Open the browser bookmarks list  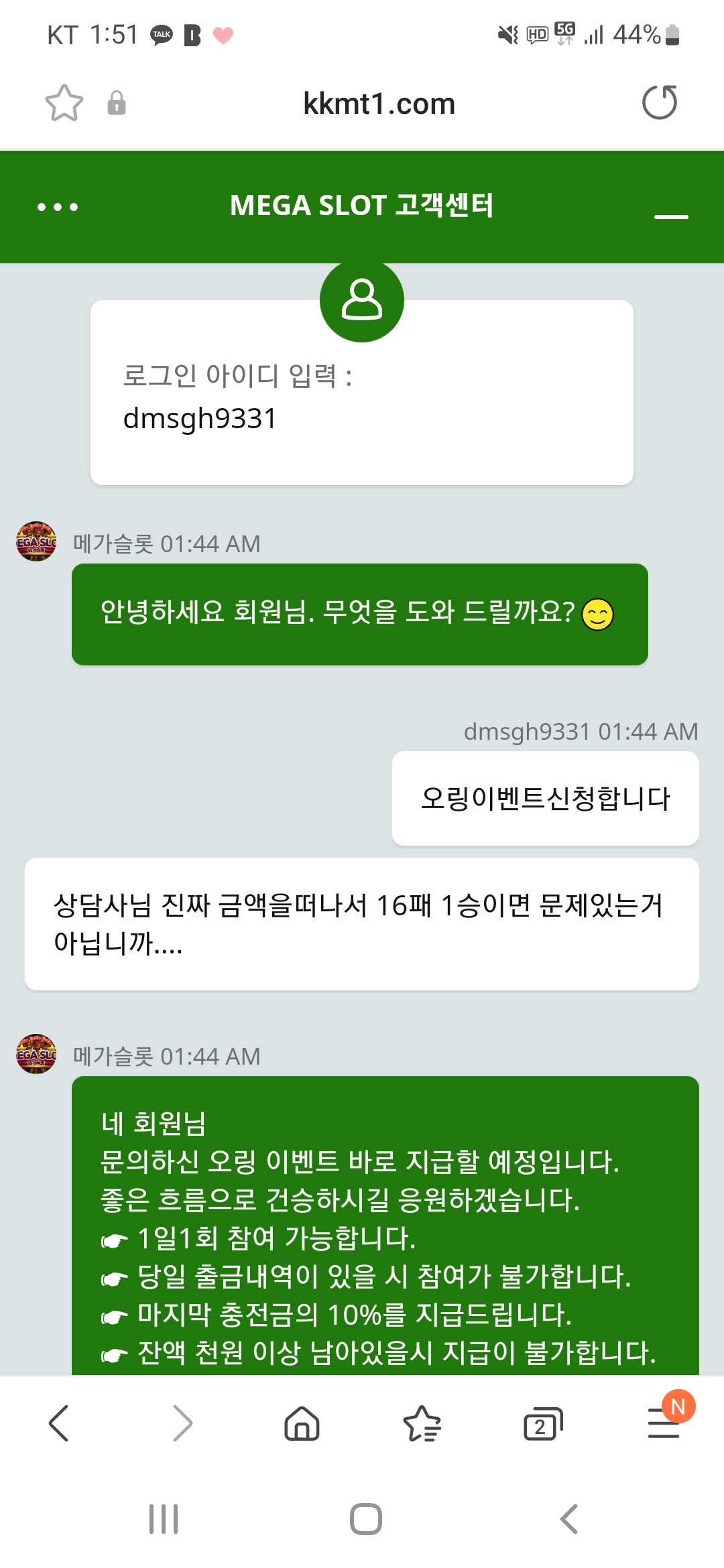pyautogui.click(x=422, y=1423)
